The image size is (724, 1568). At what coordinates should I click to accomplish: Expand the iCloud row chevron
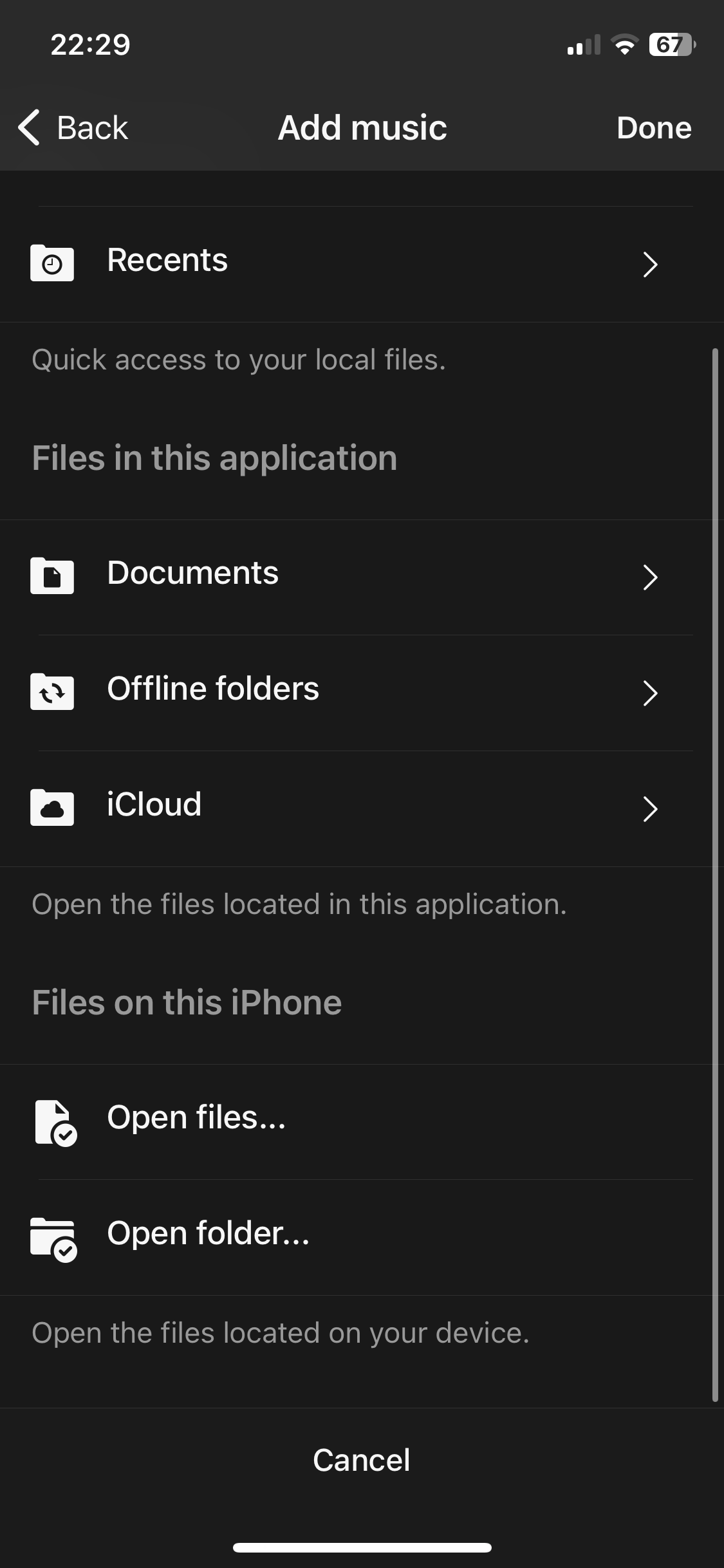(x=649, y=809)
